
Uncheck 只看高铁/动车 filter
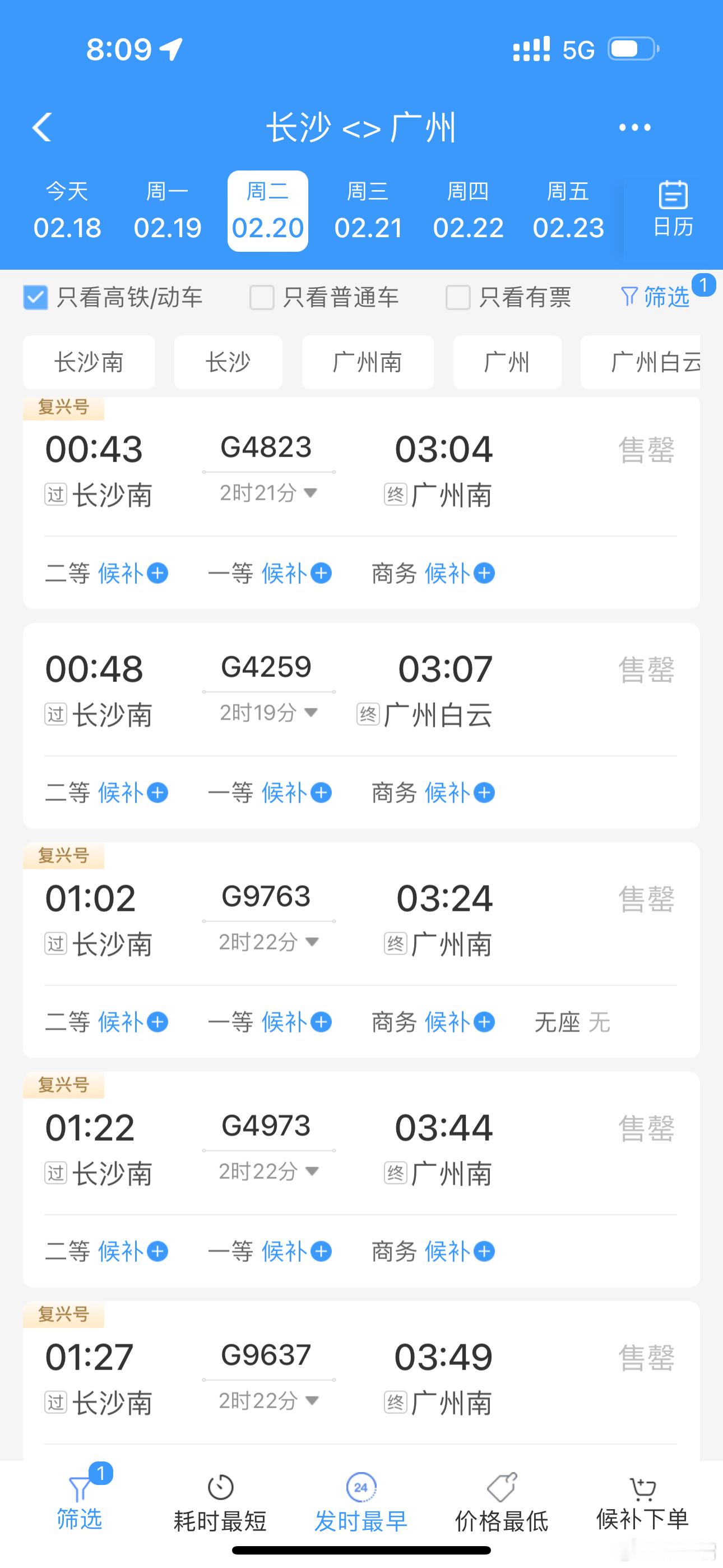coord(35,298)
